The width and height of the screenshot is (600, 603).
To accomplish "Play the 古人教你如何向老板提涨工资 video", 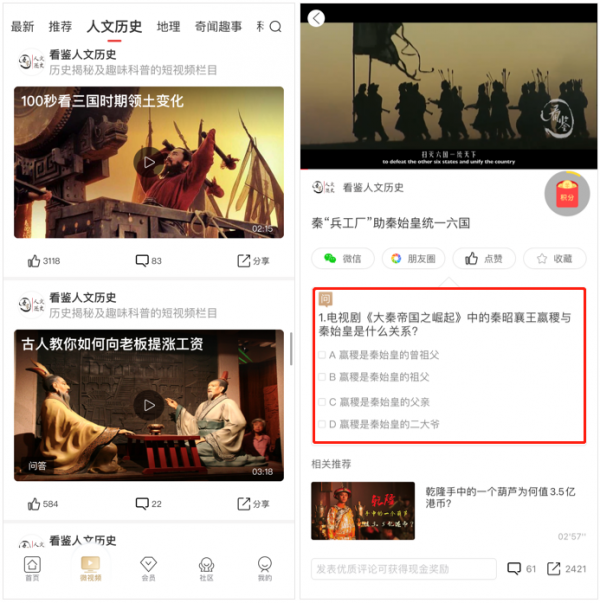I will point(149,405).
